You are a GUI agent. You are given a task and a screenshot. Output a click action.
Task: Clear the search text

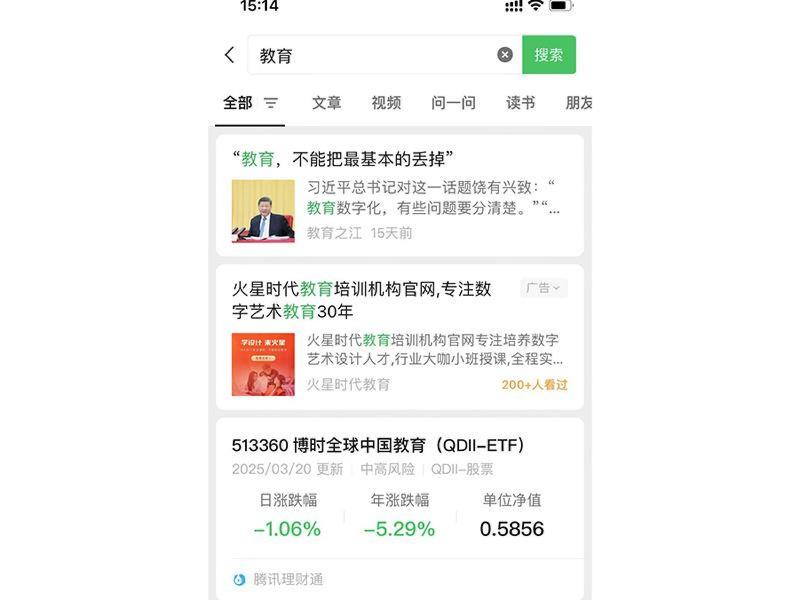click(x=505, y=55)
